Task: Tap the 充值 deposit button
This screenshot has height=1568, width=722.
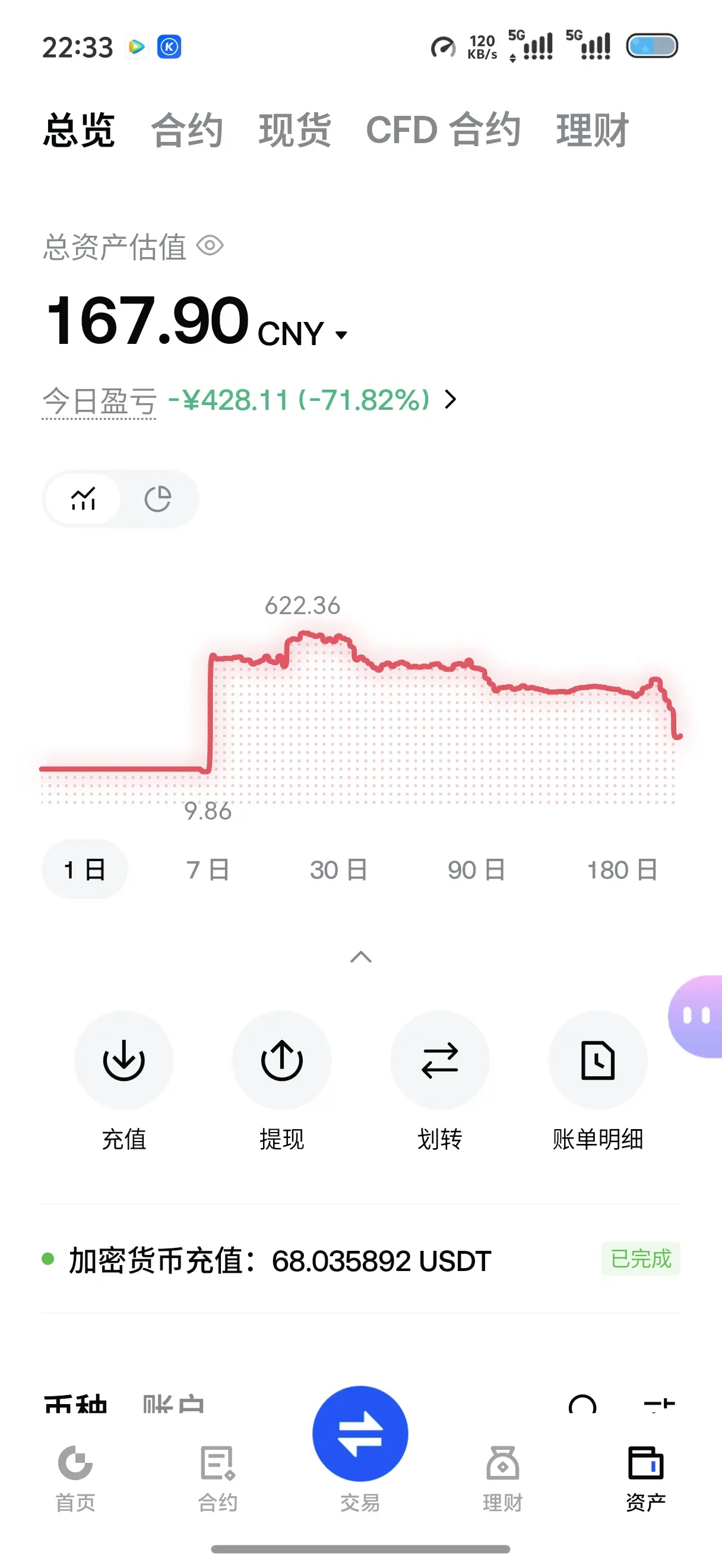Action: point(124,1081)
